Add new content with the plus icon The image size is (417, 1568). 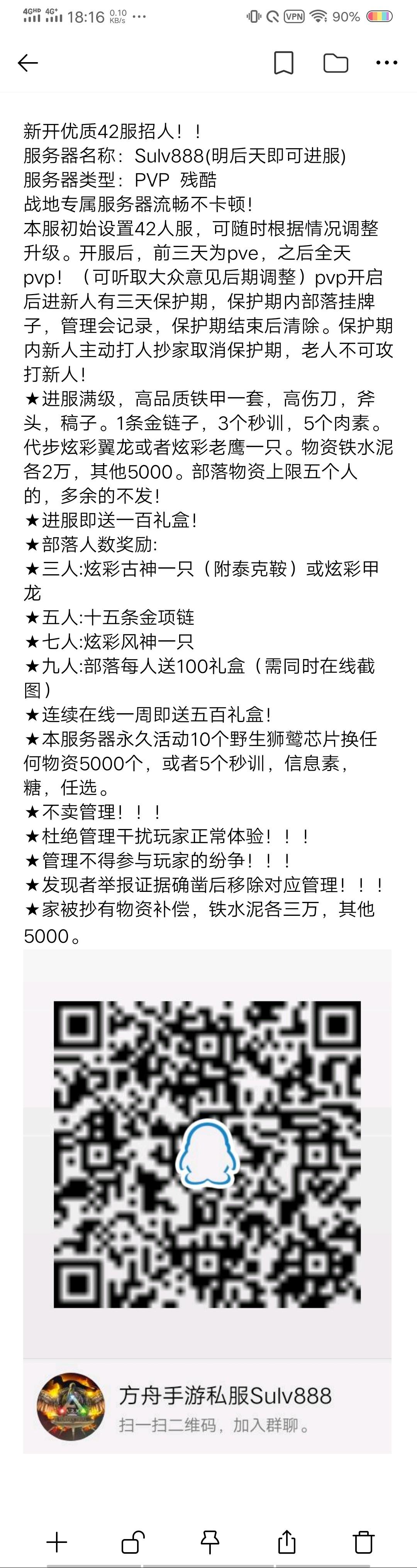click(x=57, y=1542)
